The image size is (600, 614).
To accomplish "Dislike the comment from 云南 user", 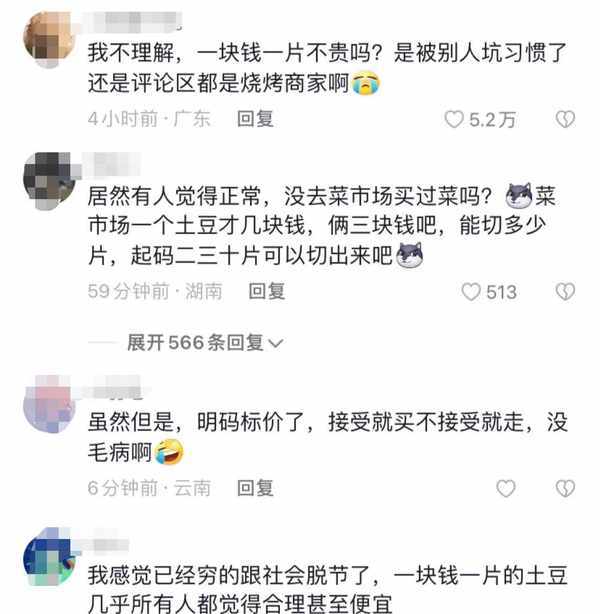I will click(565, 488).
